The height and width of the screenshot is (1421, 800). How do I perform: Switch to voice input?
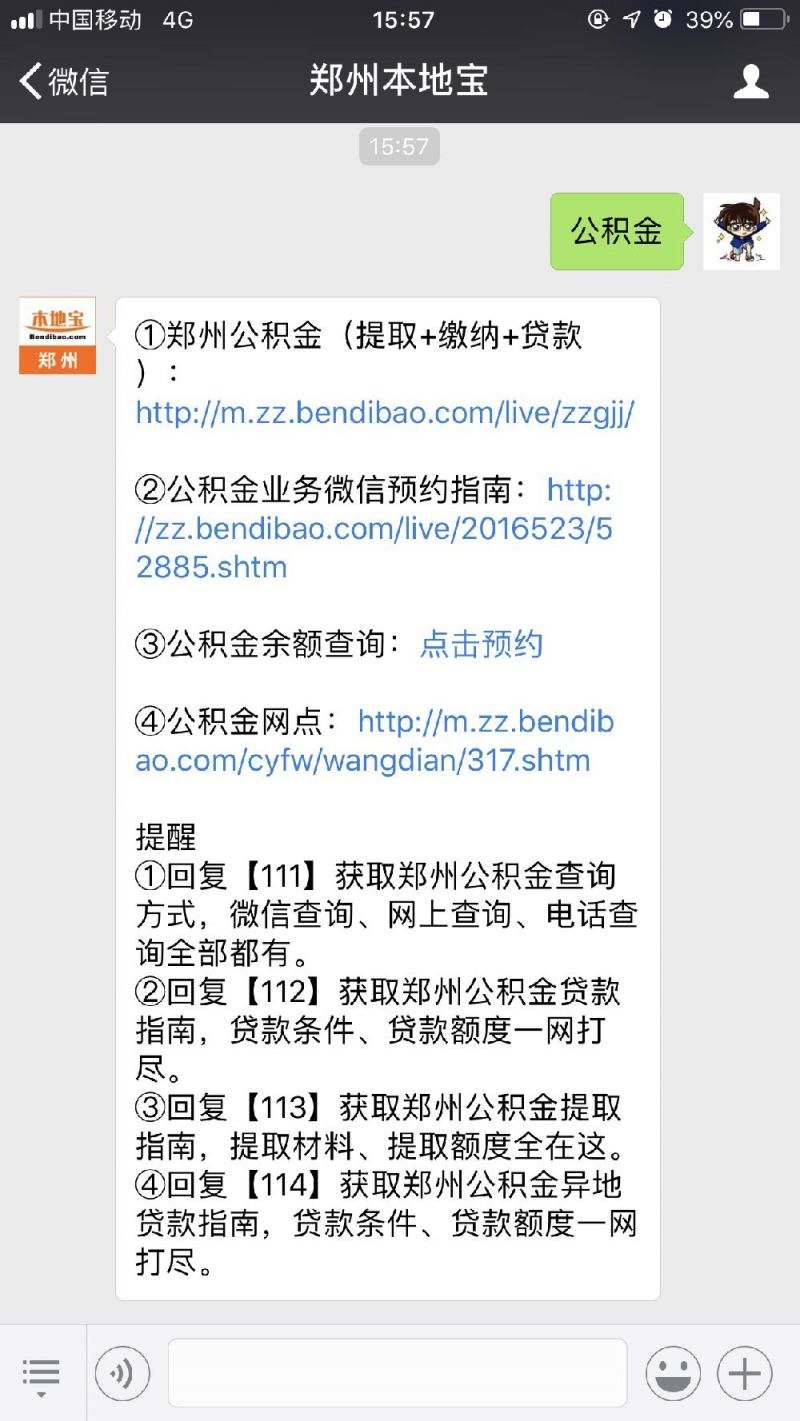(x=122, y=1373)
